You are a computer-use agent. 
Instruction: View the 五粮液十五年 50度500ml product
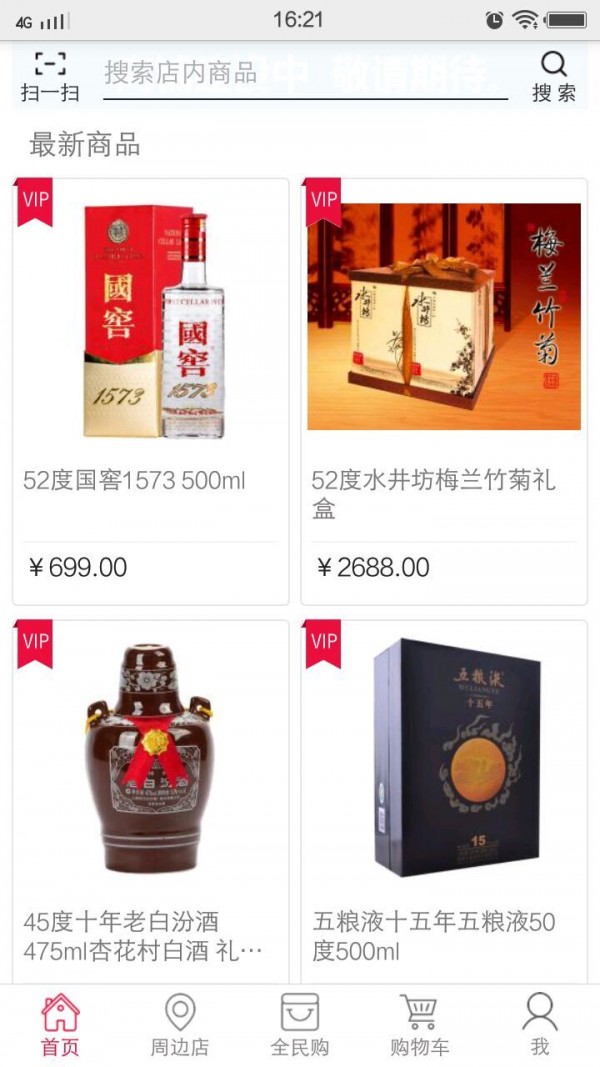(444, 800)
